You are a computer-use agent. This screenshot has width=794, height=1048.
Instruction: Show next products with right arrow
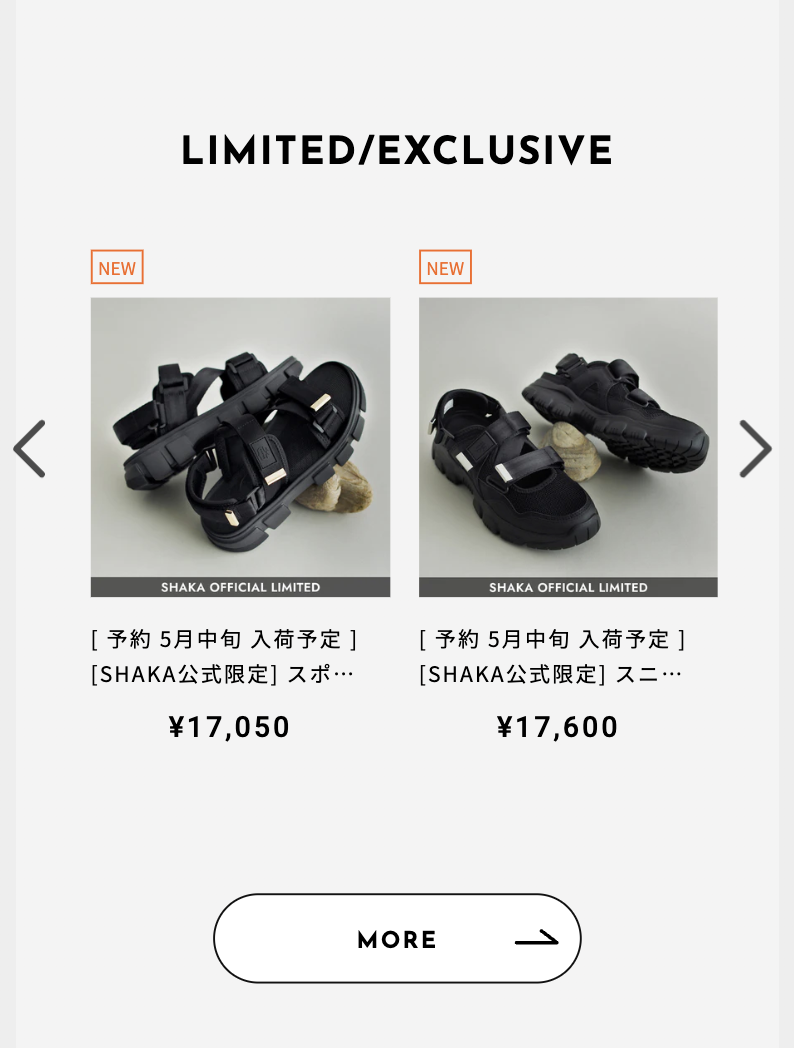point(754,449)
